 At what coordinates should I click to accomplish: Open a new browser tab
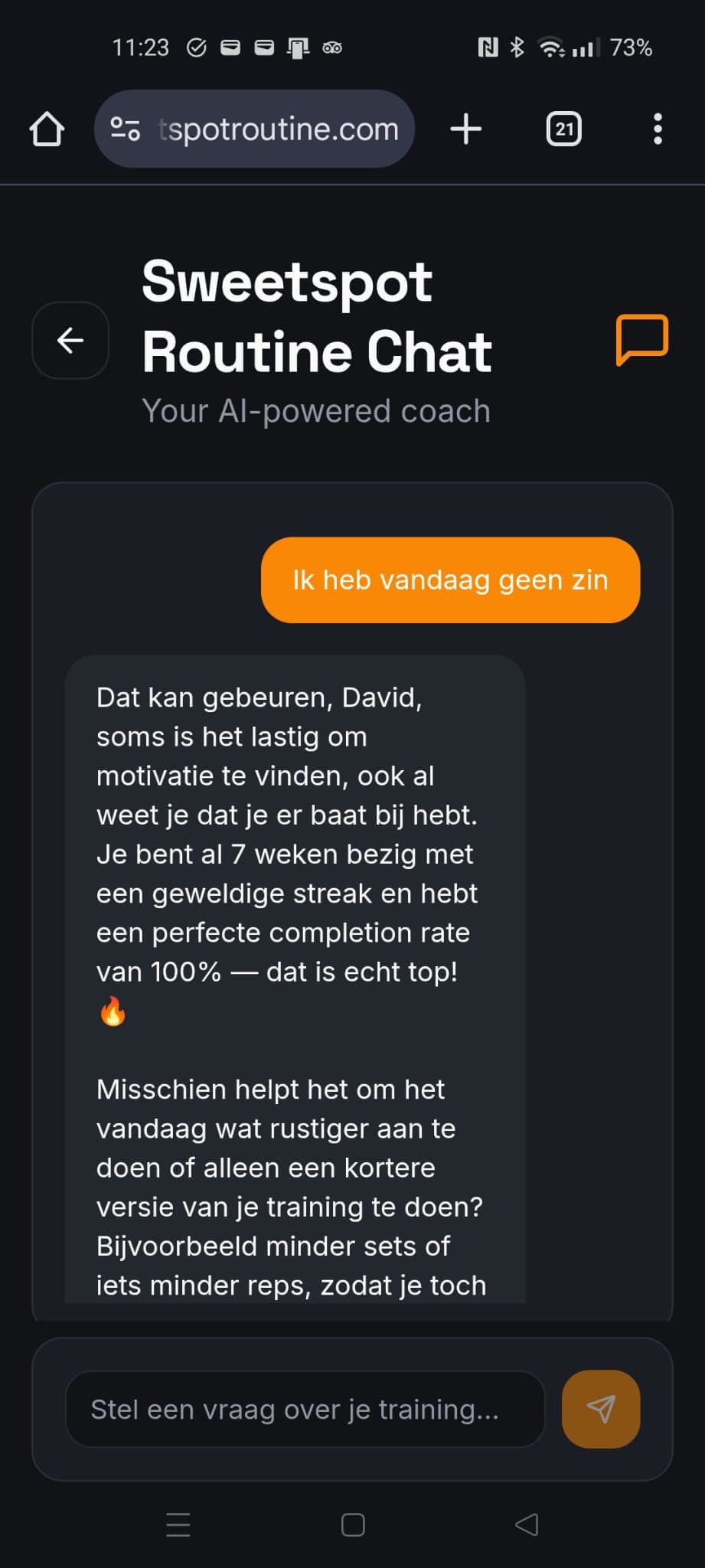(465, 129)
